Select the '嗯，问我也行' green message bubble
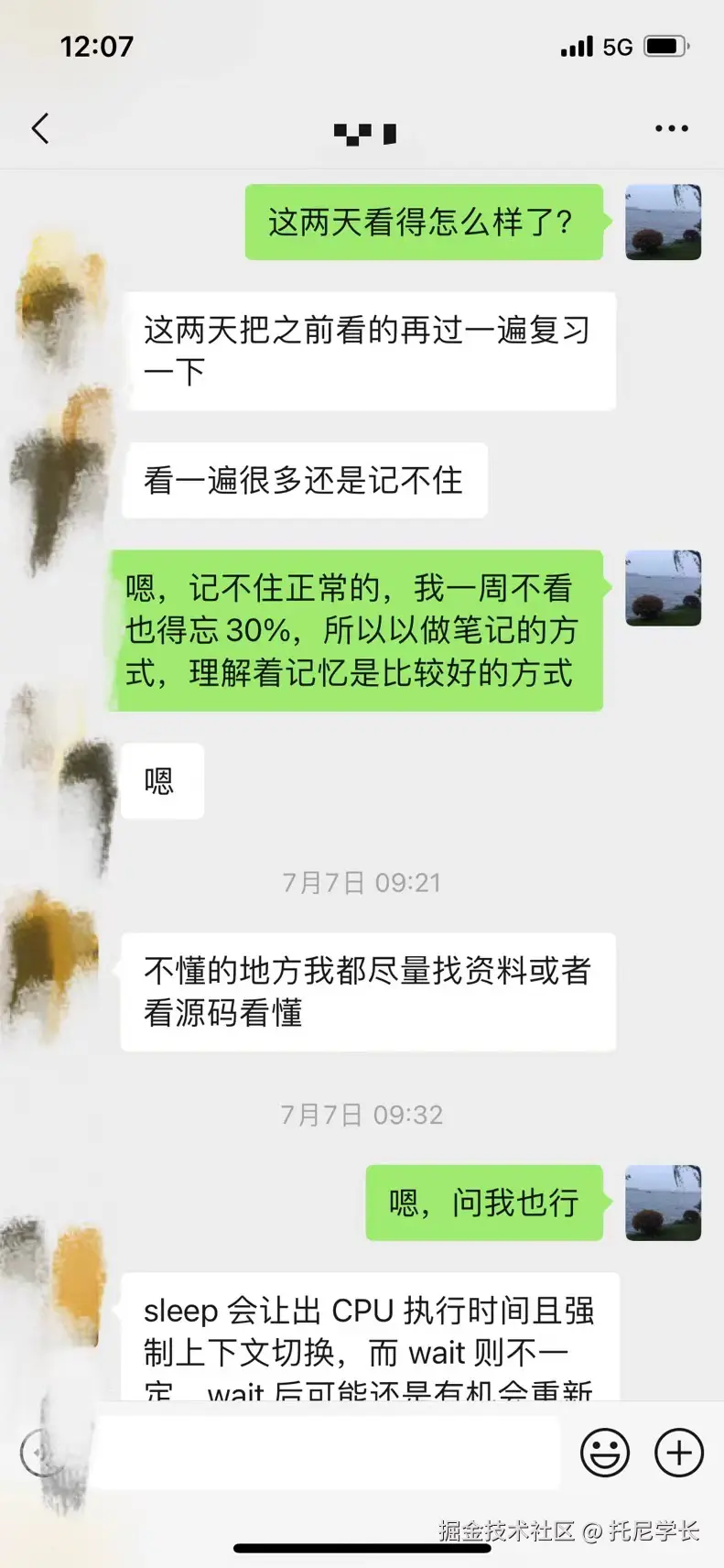 click(x=484, y=1203)
